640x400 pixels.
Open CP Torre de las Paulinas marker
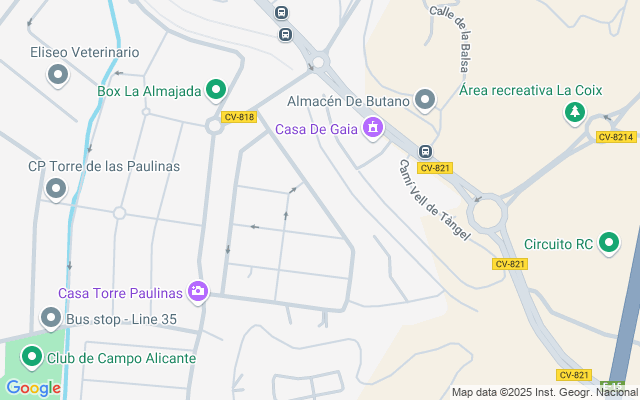coord(56,188)
